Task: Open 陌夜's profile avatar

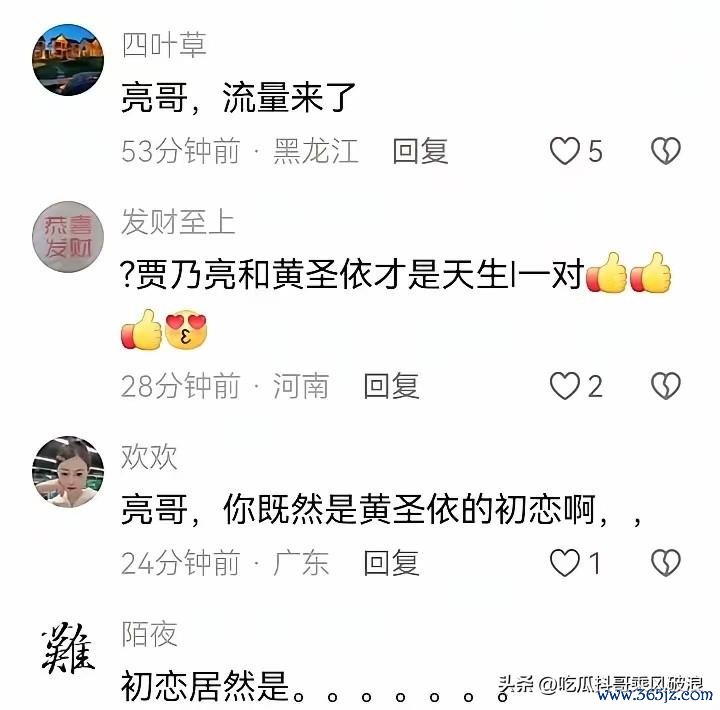Action: (x=68, y=650)
